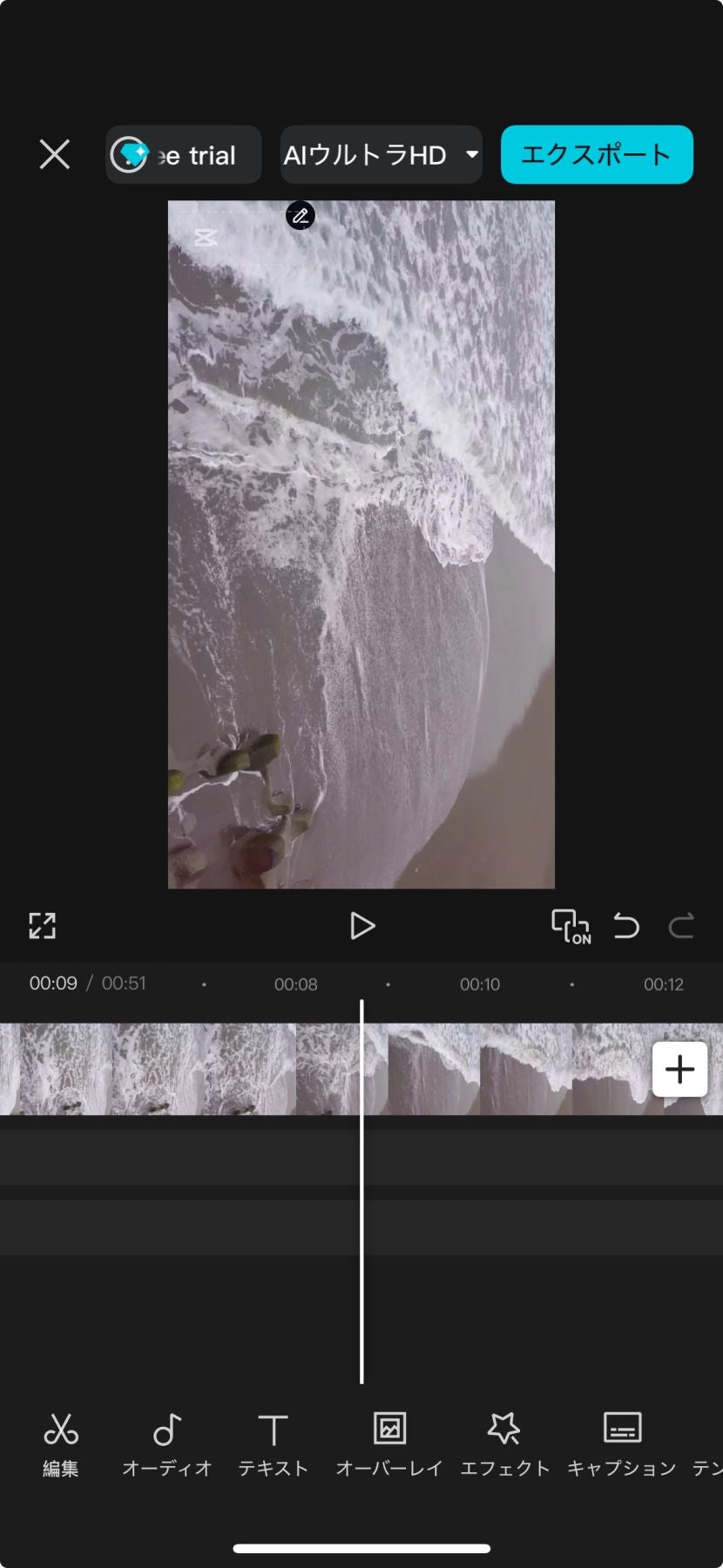Close the video editor
This screenshot has width=723, height=1568.
point(55,155)
